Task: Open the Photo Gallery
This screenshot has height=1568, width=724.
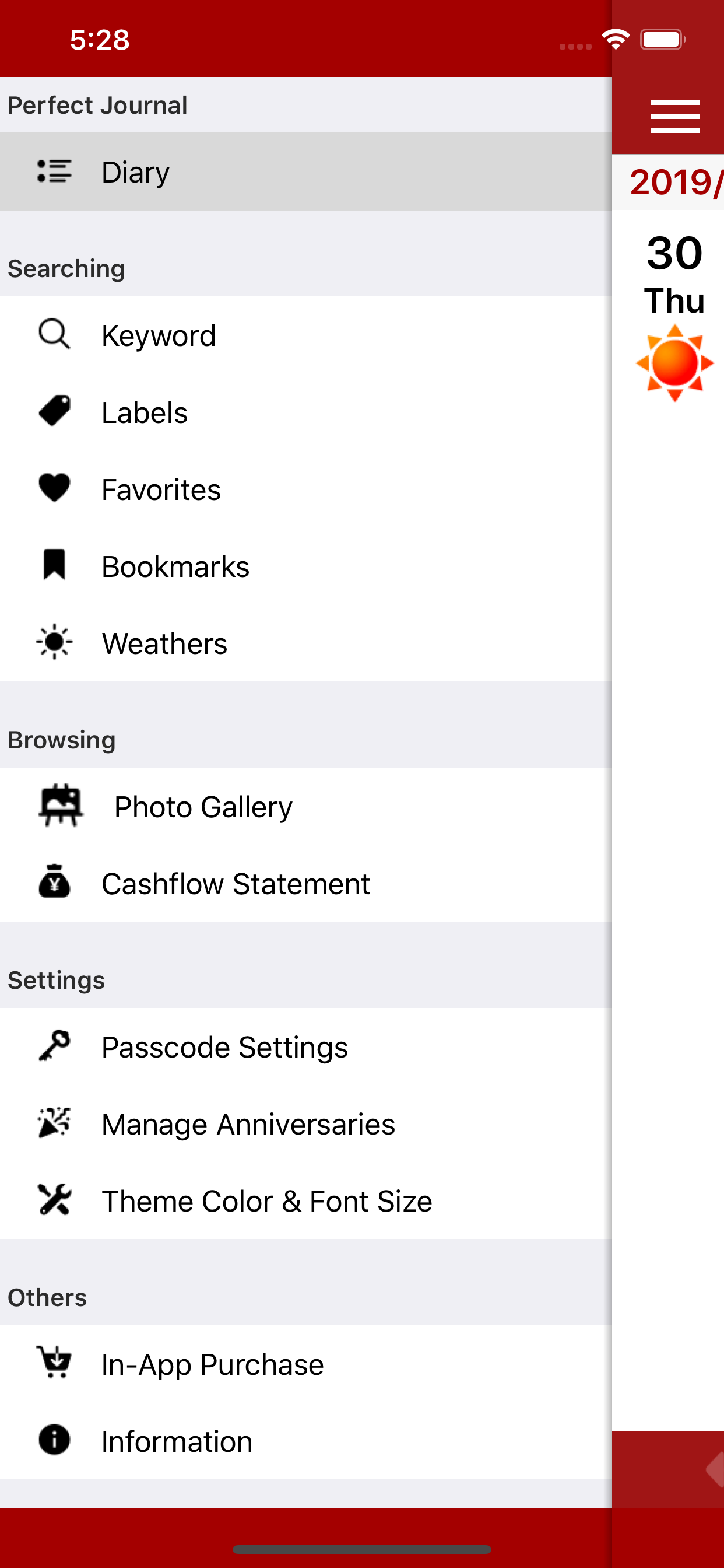Action: (306, 806)
